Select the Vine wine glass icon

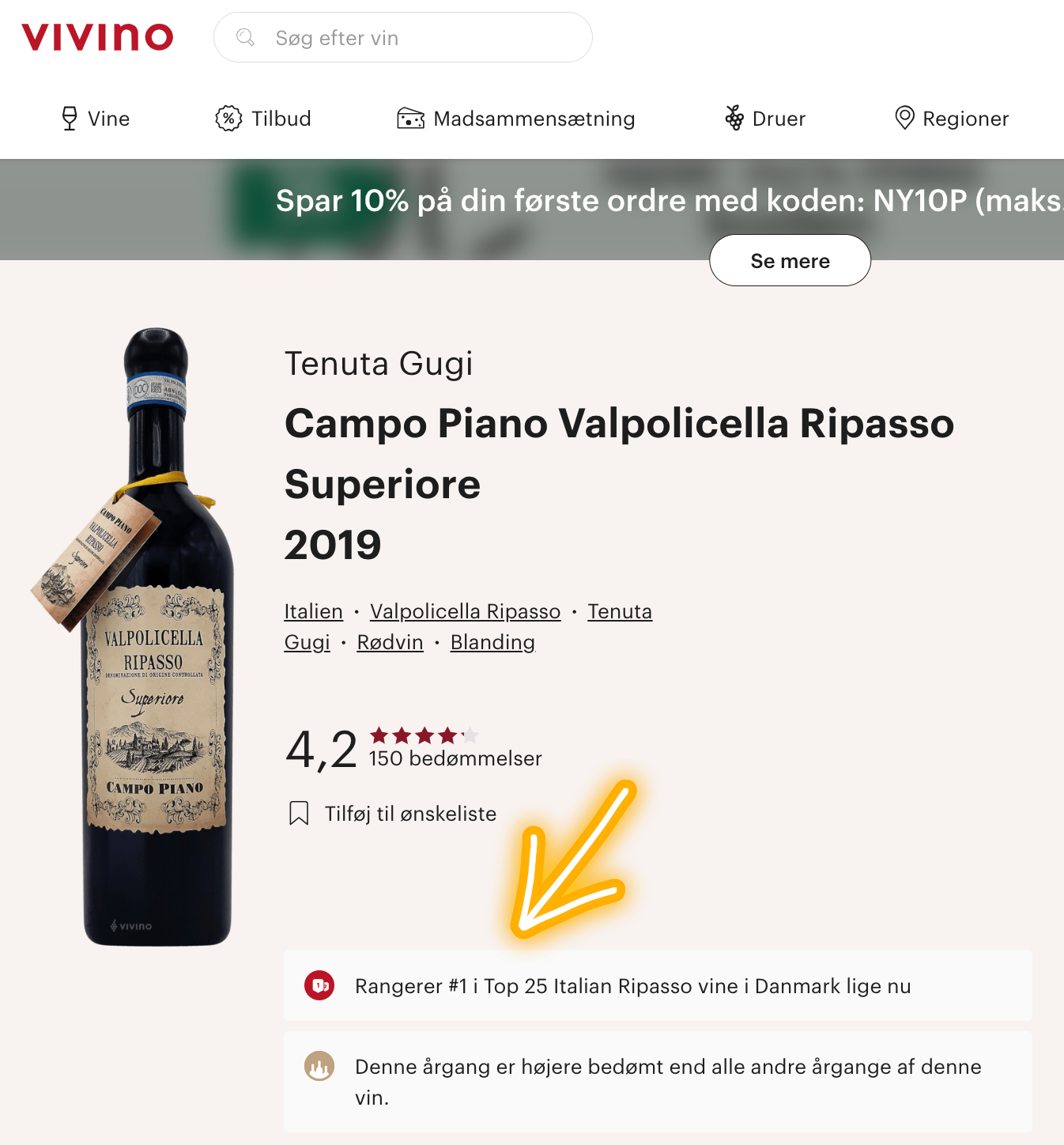click(x=69, y=118)
